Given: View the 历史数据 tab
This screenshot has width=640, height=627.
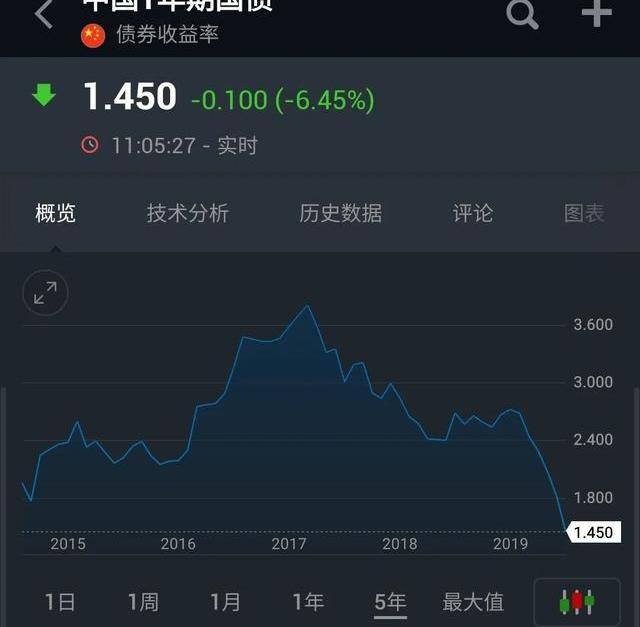Looking at the screenshot, I should (x=340, y=213).
